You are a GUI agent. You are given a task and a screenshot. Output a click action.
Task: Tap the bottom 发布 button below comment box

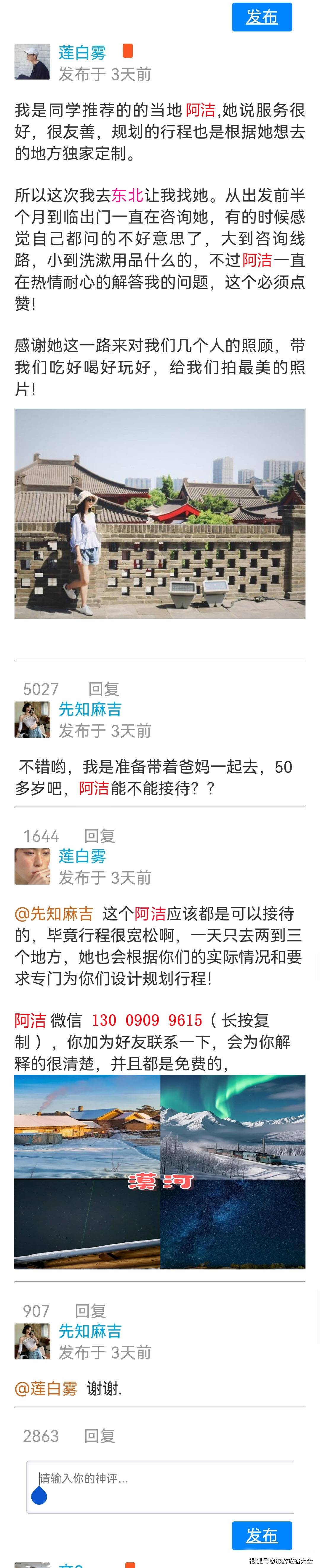[x=262, y=1536]
